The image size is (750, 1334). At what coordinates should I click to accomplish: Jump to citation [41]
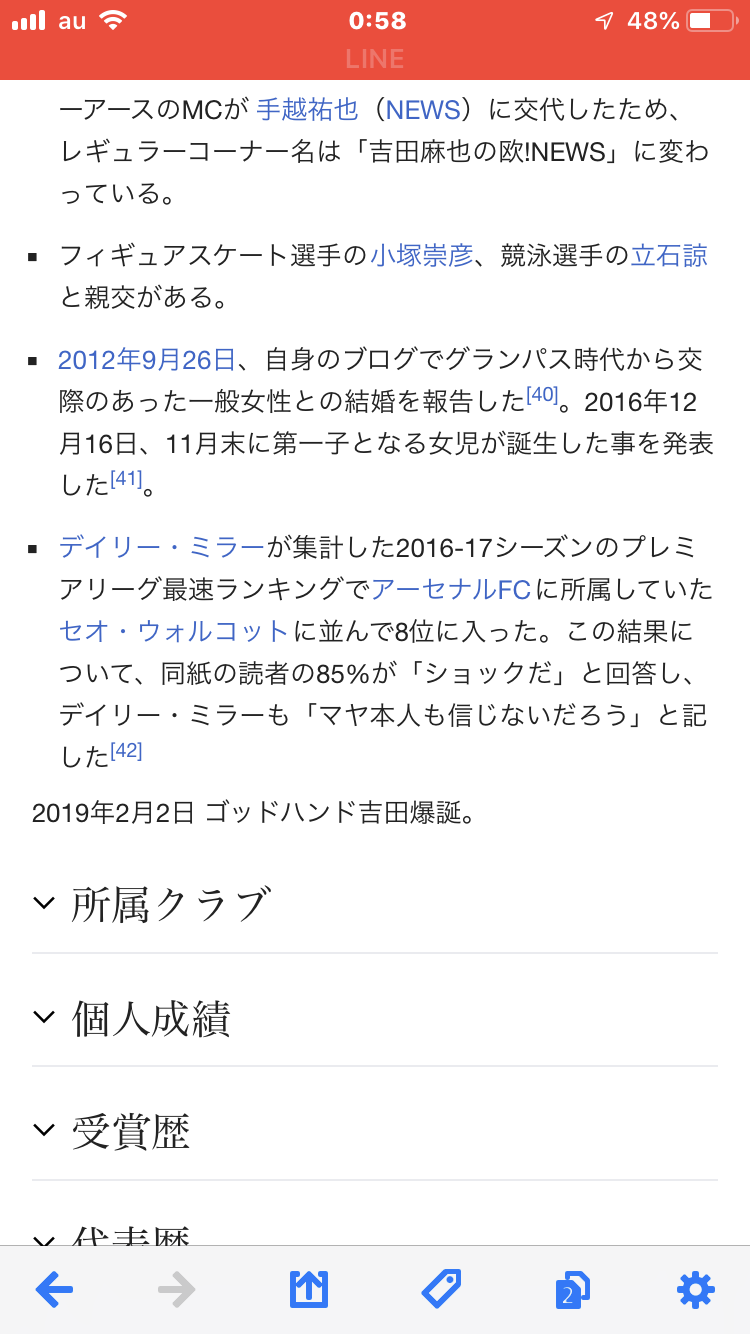click(x=127, y=479)
